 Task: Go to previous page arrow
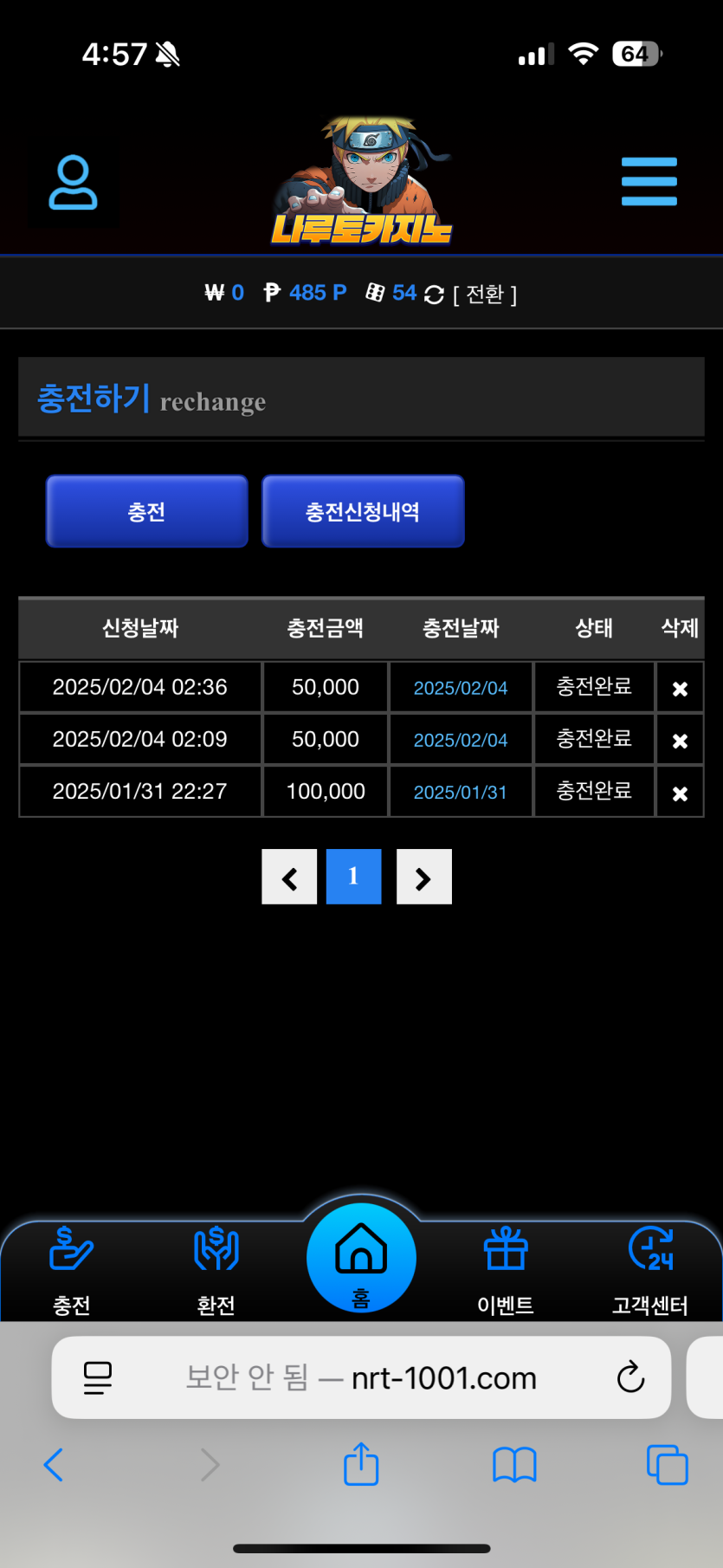(289, 877)
